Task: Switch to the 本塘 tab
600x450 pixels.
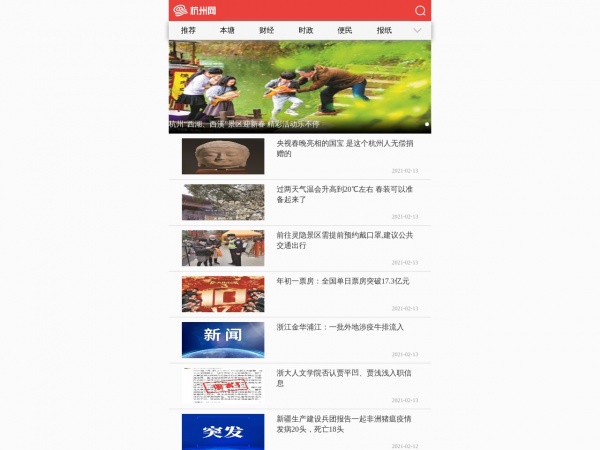Action: click(227, 31)
